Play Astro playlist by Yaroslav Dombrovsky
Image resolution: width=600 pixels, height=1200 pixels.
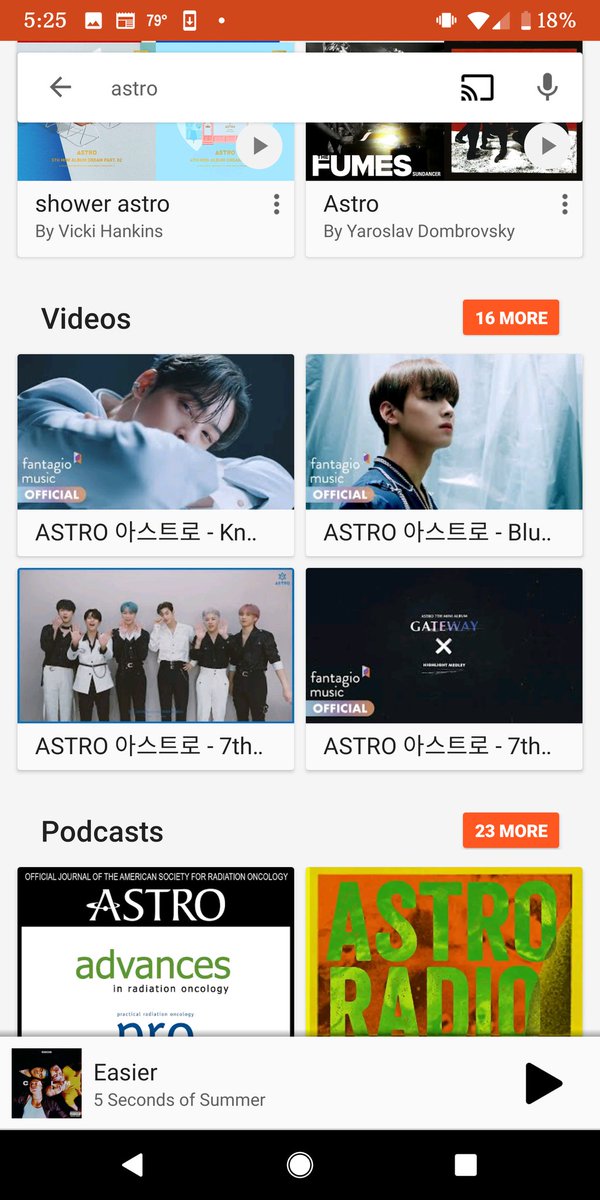coord(547,146)
